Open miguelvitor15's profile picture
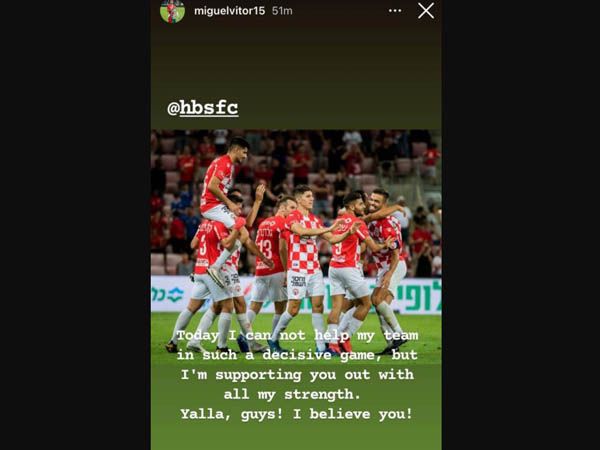Image resolution: width=600 pixels, height=450 pixels. pos(172,11)
